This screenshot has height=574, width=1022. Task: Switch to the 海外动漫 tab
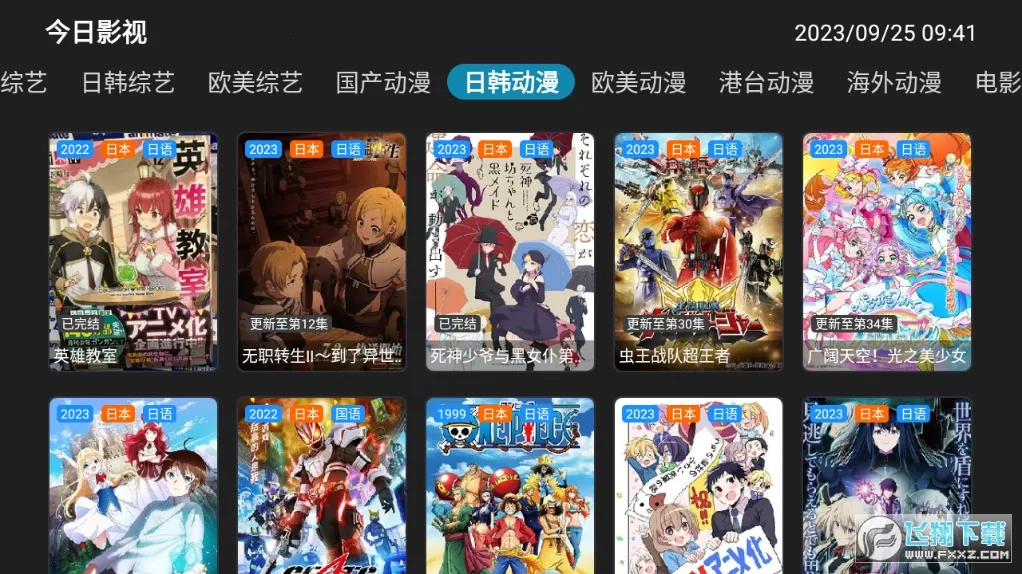[x=894, y=82]
